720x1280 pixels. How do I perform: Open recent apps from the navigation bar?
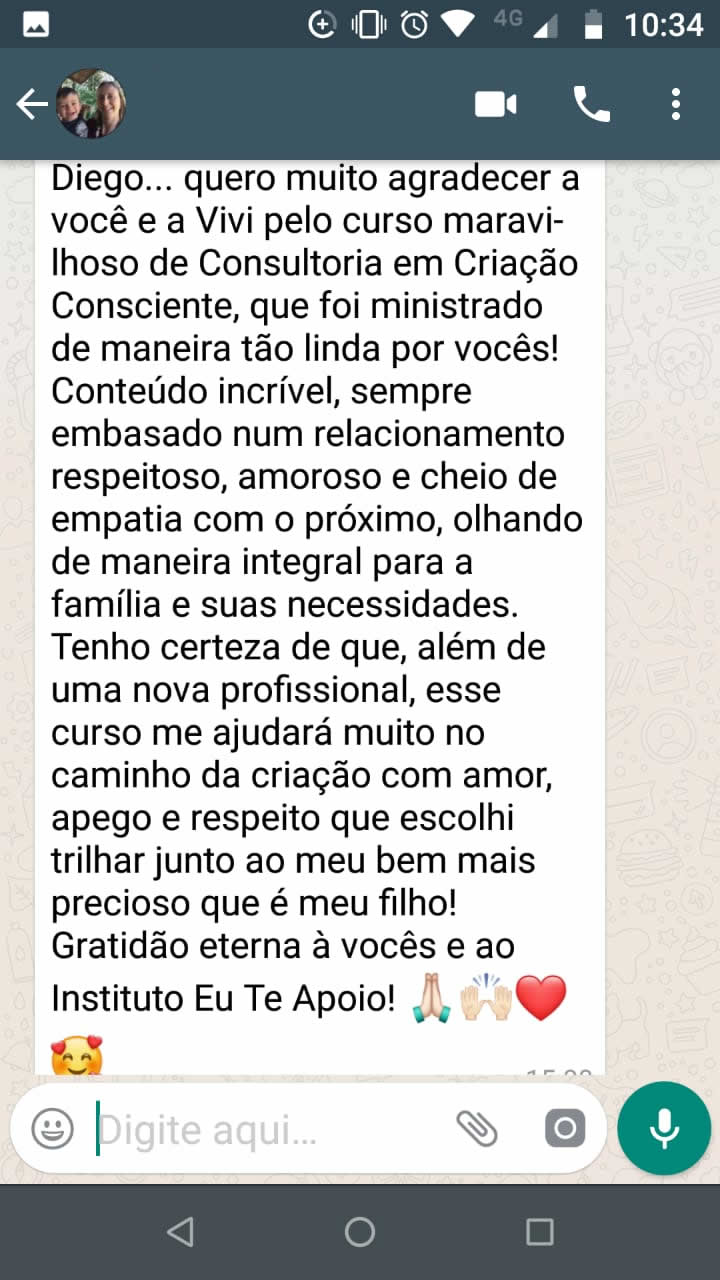(x=540, y=1232)
